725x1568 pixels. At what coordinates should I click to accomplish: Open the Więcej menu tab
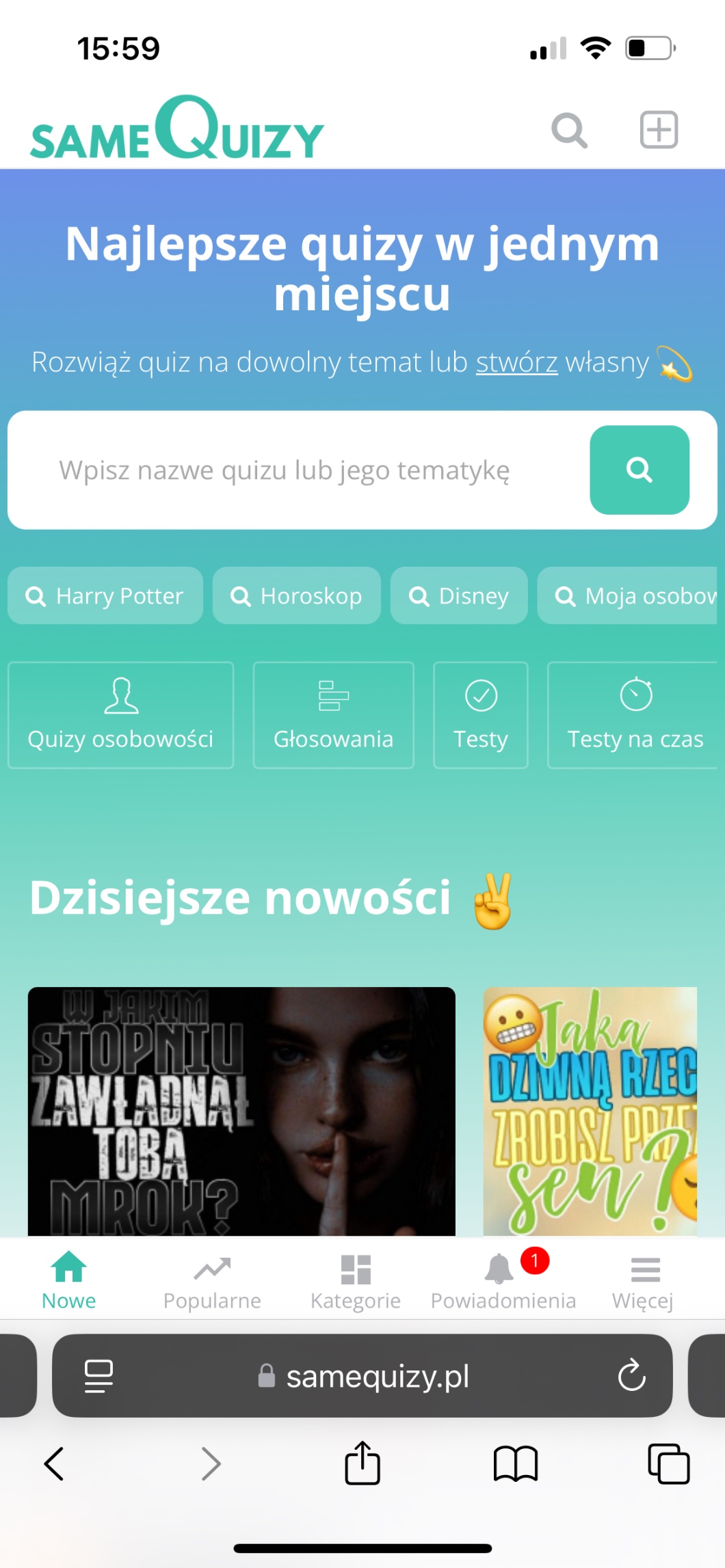(x=644, y=1282)
